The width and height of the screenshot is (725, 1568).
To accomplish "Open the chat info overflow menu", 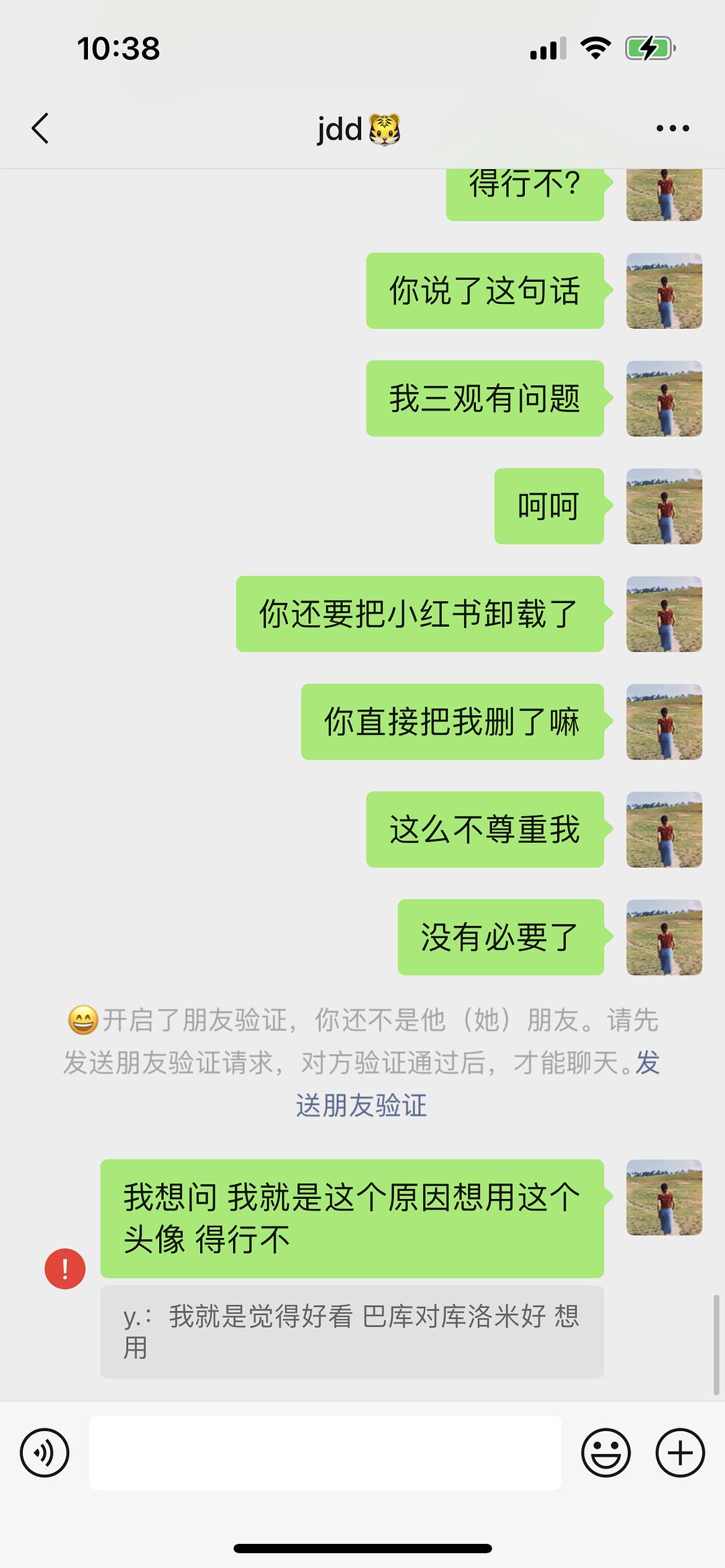I will tap(673, 128).
